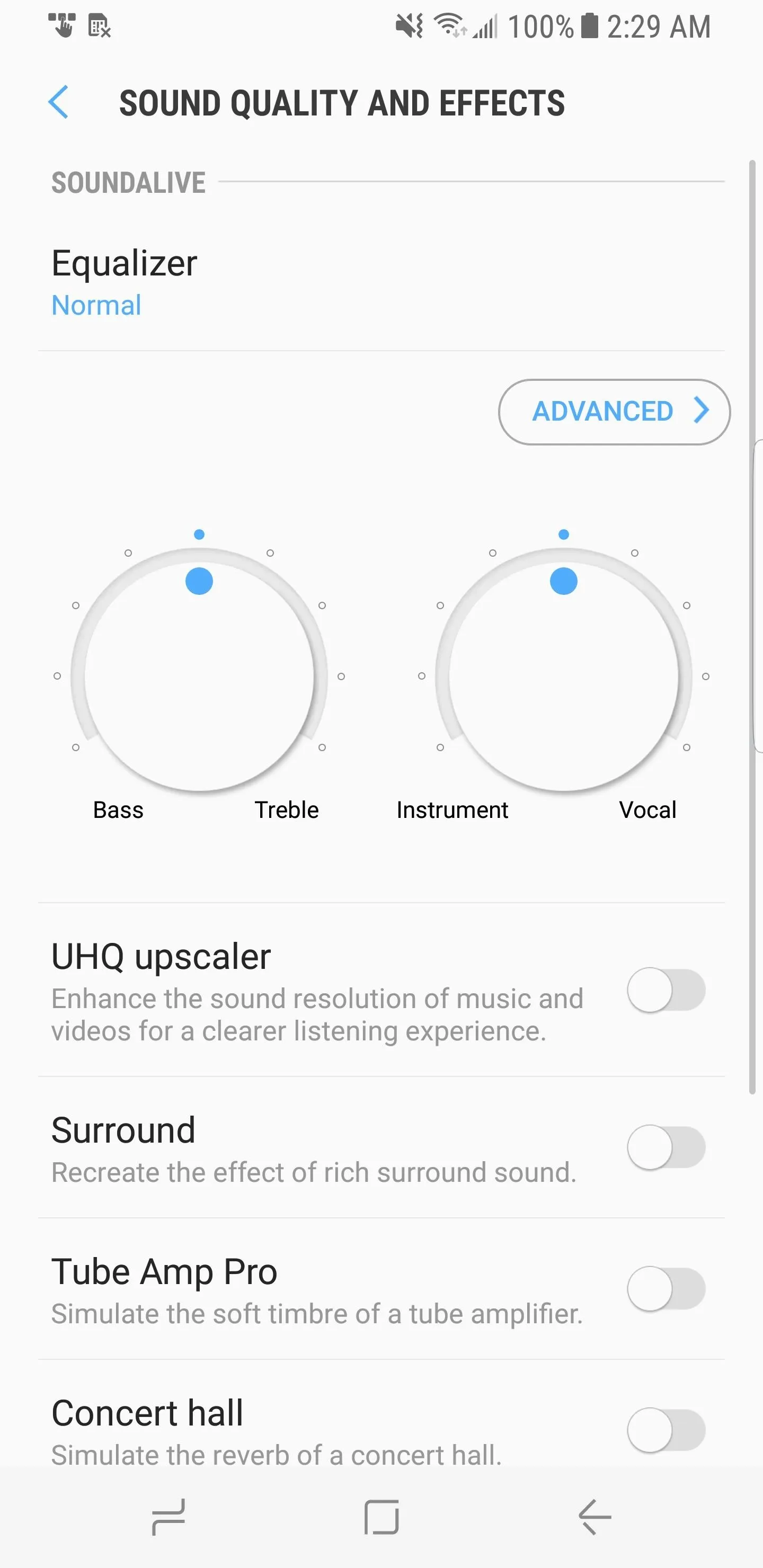Viewport: 763px width, 1568px height.
Task: Open the Advanced equalizer
Action: [615, 412]
